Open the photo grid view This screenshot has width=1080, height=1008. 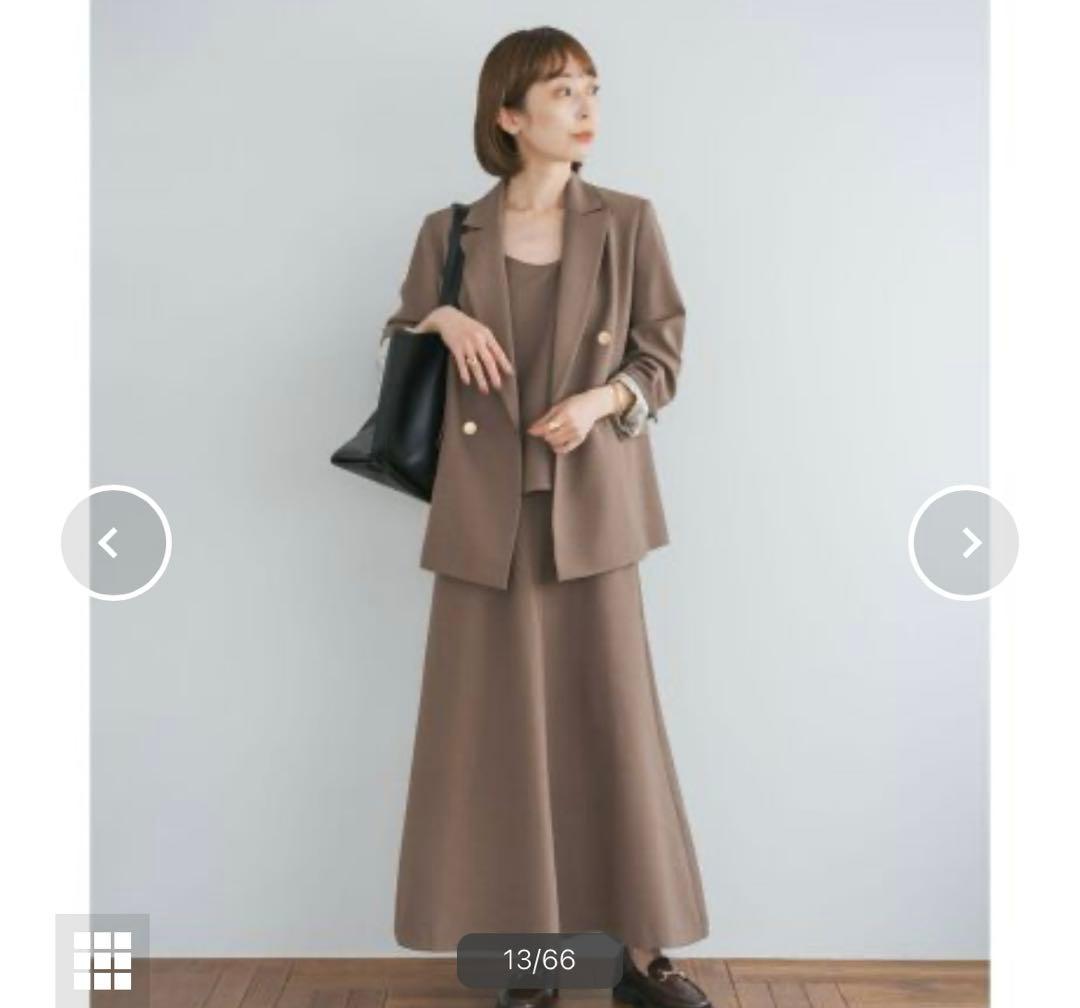(102, 960)
